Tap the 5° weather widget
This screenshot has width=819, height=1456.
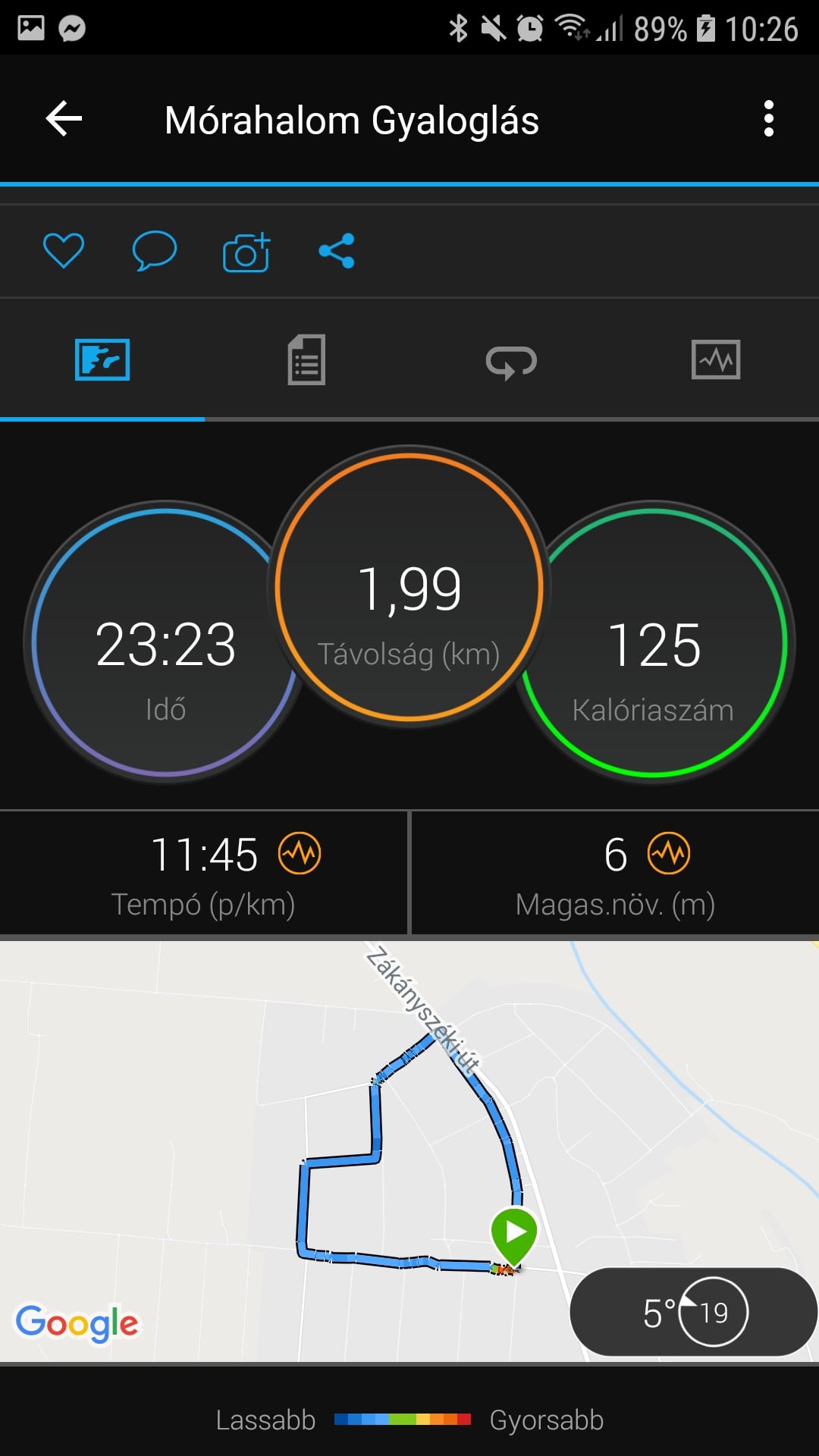(x=693, y=1312)
